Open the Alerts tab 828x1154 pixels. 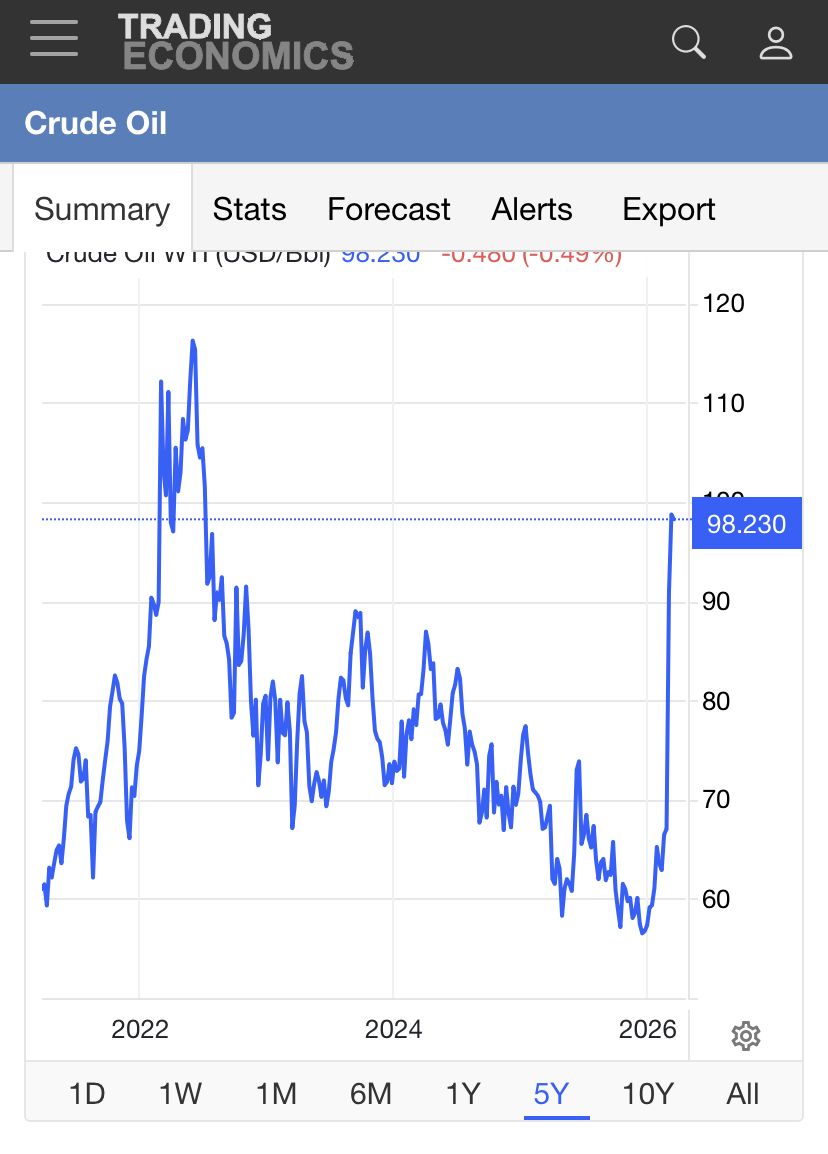[532, 209]
